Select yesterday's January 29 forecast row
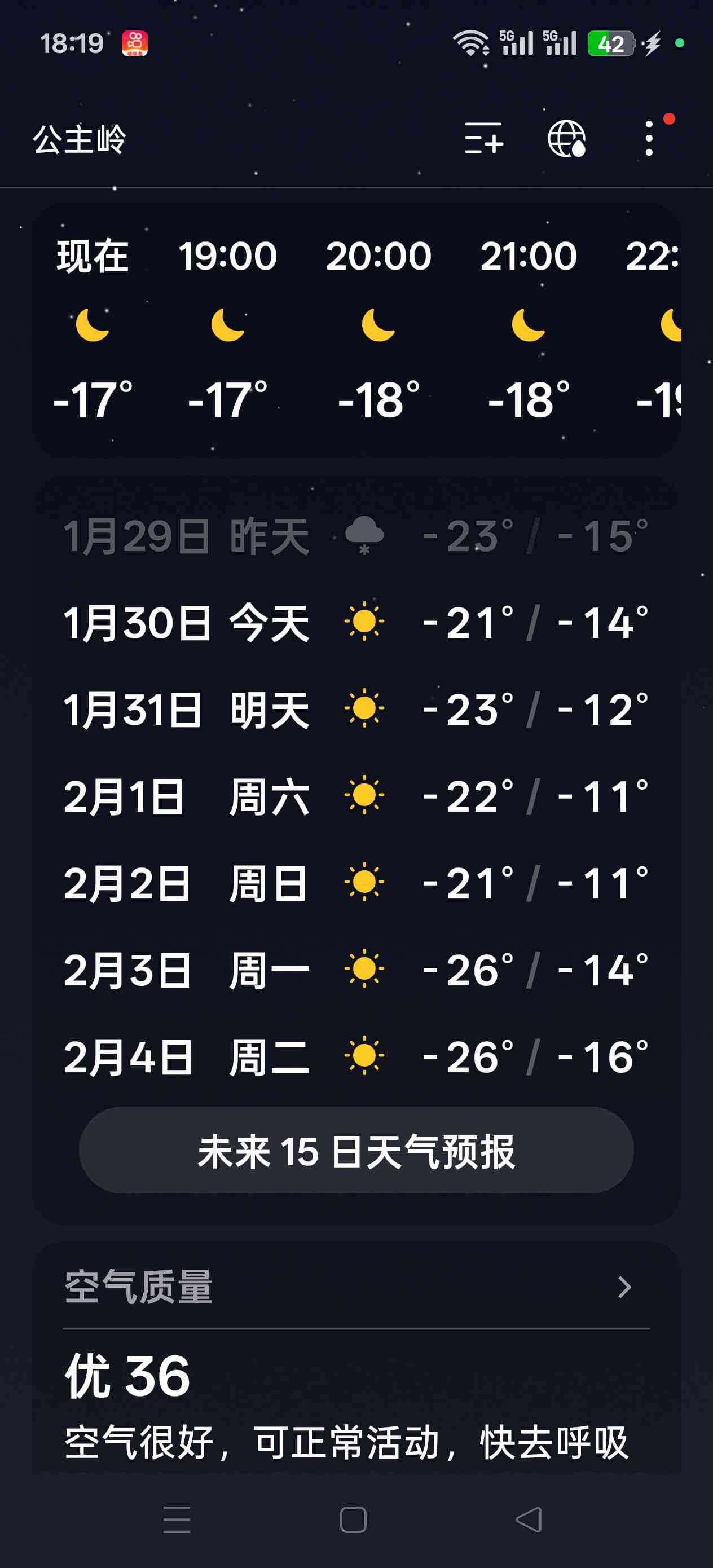The height and width of the screenshot is (1568, 713). pyautogui.click(x=356, y=536)
